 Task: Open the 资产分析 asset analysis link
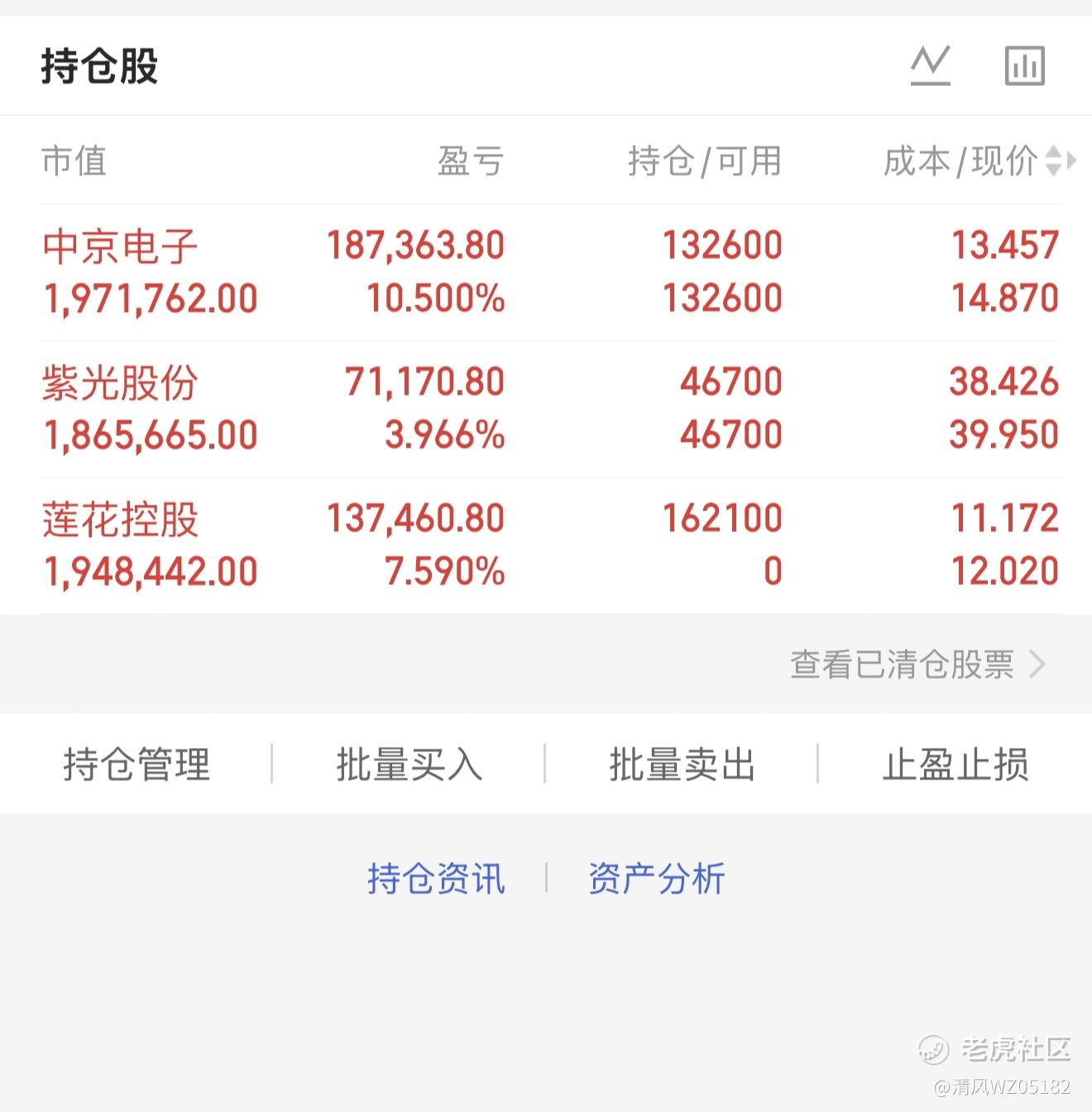point(657,878)
